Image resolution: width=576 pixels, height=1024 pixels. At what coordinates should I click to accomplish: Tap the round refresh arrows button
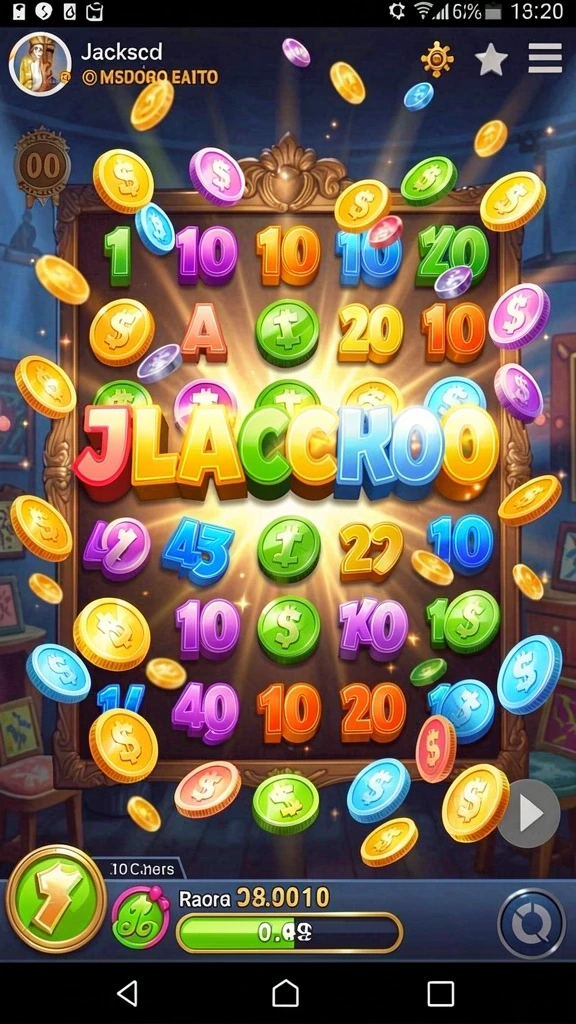532,924
